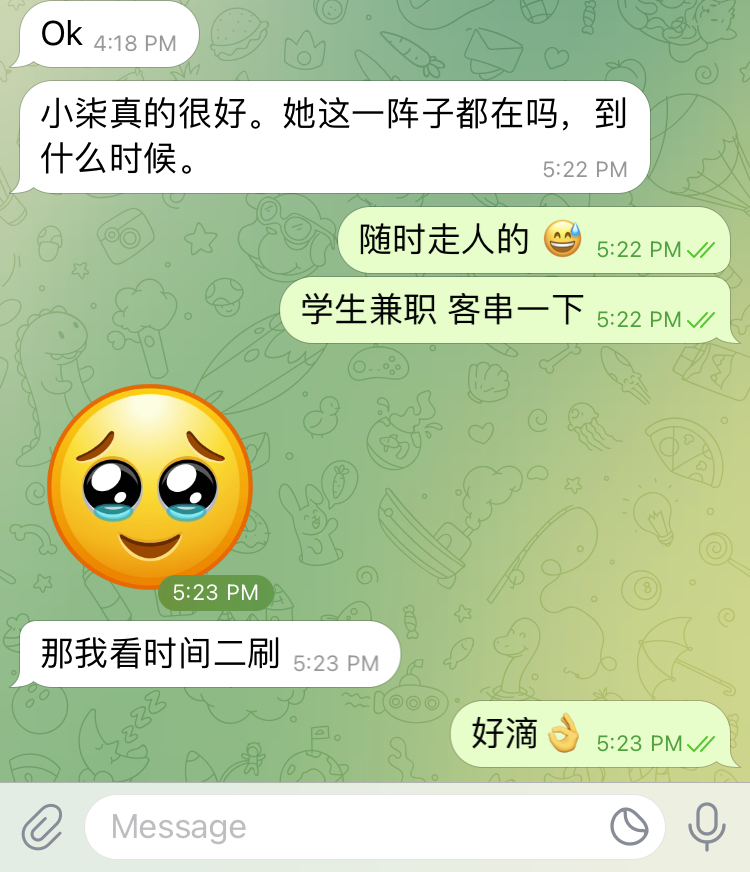Tap the microphone voice message icon
The width and height of the screenshot is (750, 872).
click(707, 827)
